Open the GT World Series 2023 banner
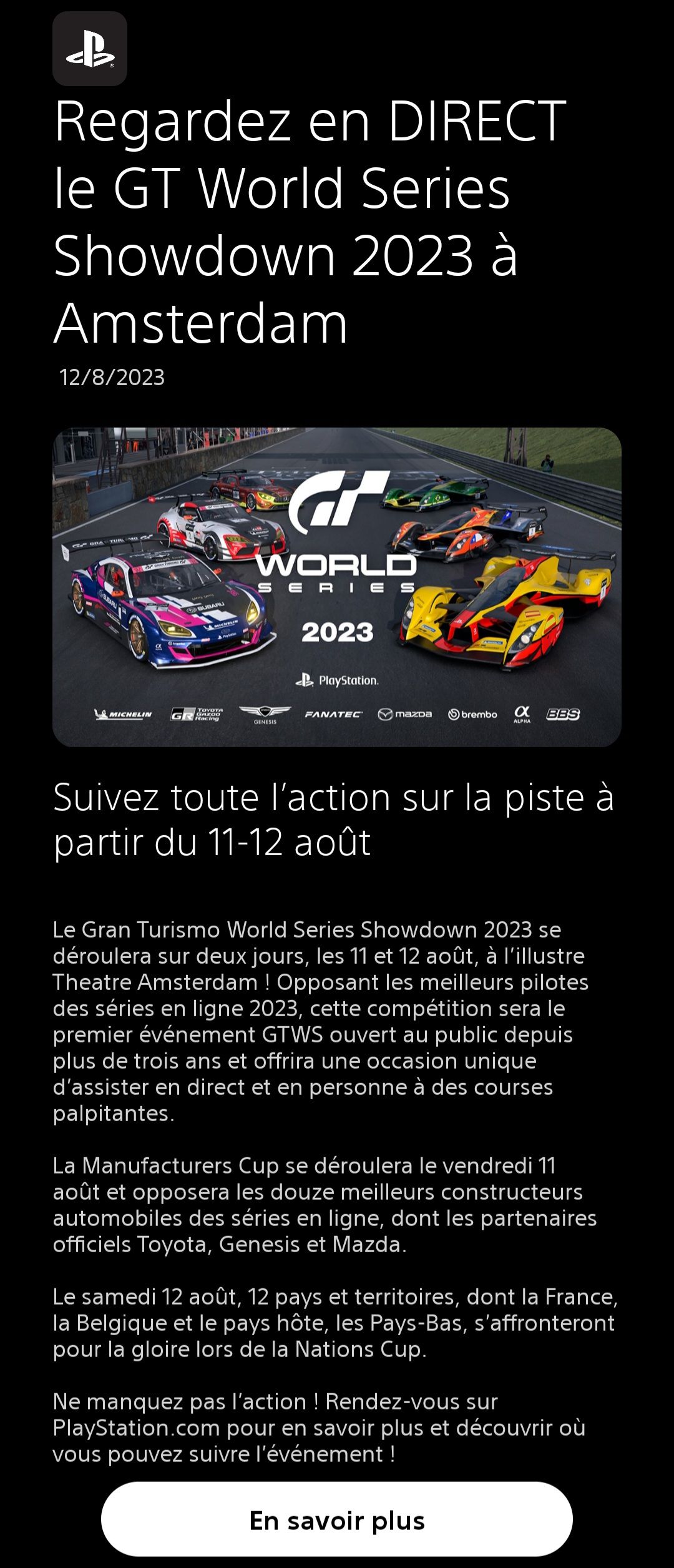The width and height of the screenshot is (674, 1568). pos(337,587)
